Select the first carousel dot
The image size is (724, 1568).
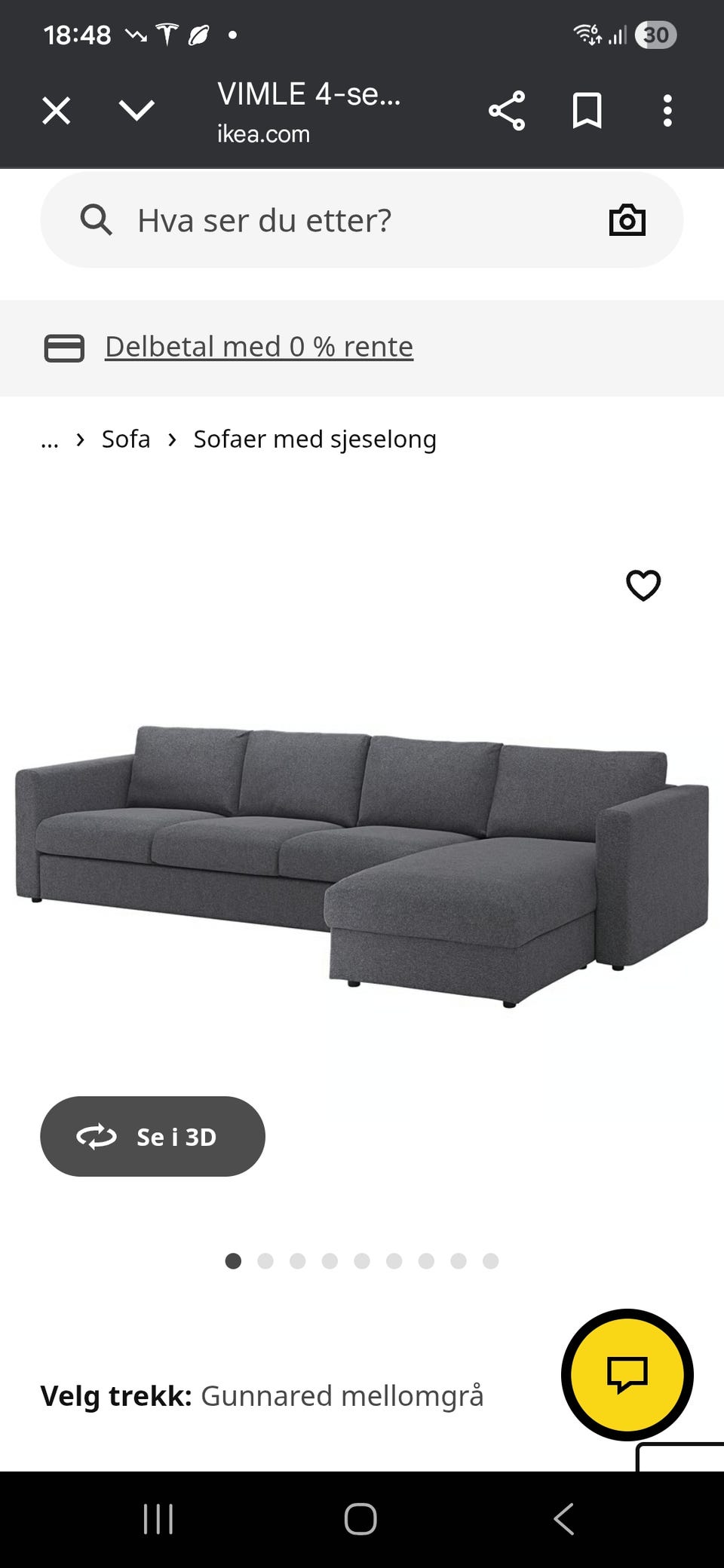(x=234, y=1260)
